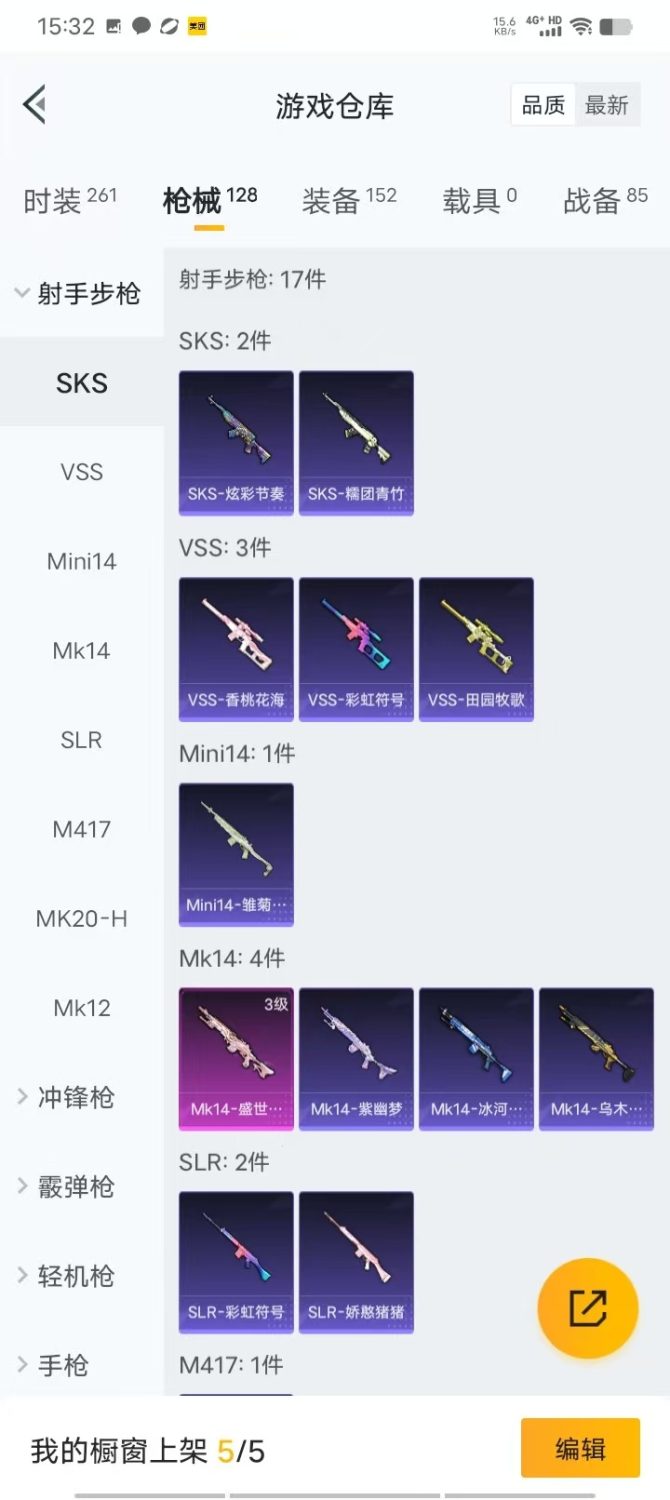Open the VSS-田园牧歌 skin tile
The image size is (670, 1500).
pyautogui.click(x=476, y=648)
